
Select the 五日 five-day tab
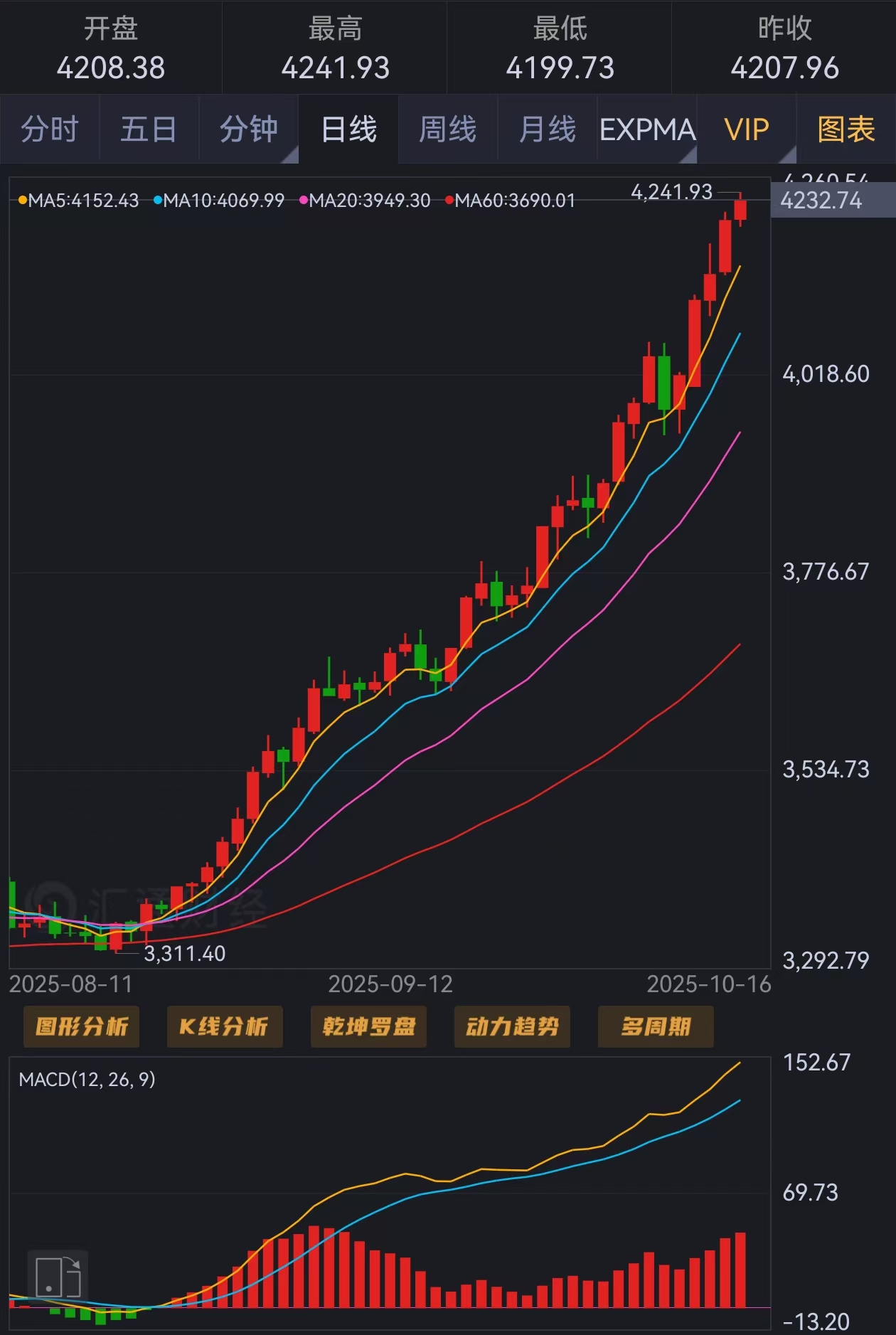[149, 129]
